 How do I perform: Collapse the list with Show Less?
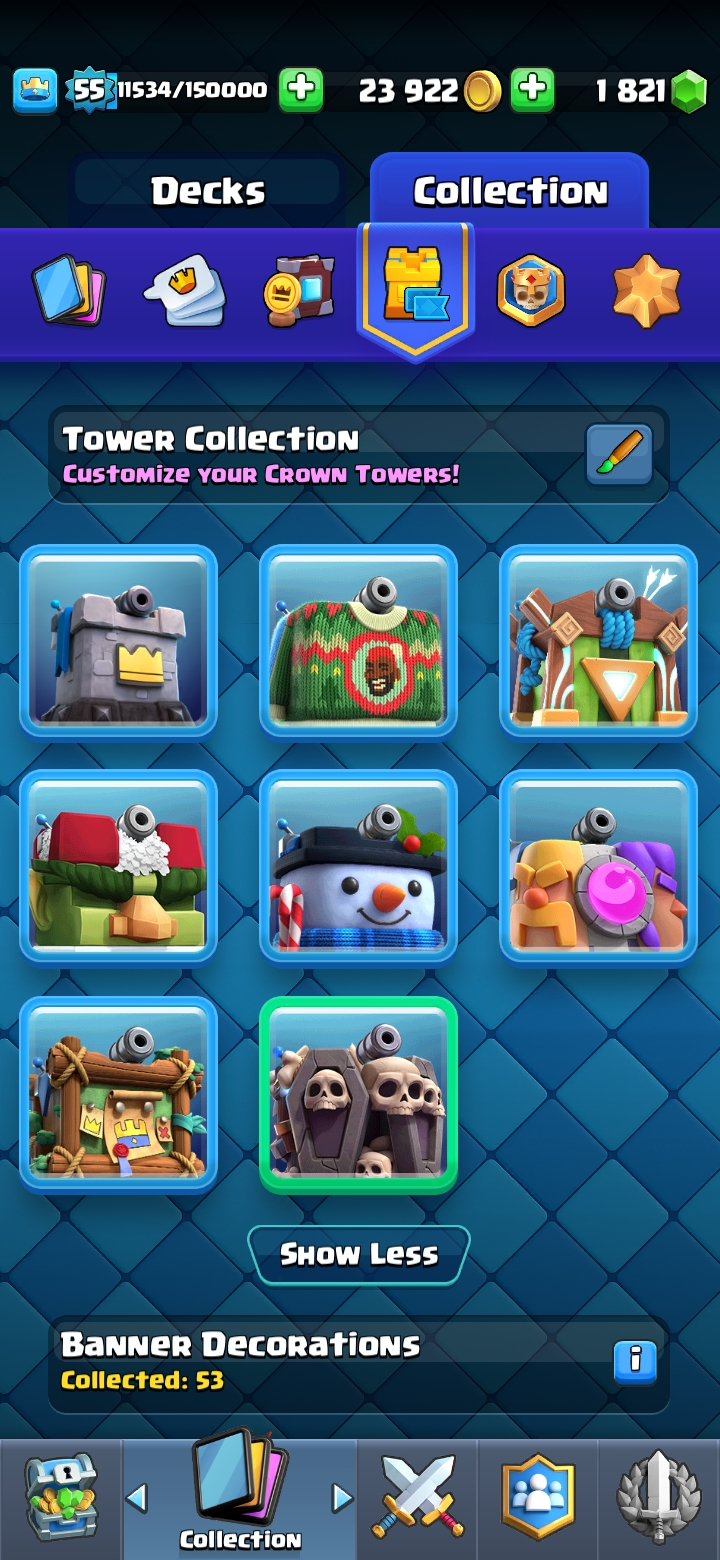click(358, 1254)
